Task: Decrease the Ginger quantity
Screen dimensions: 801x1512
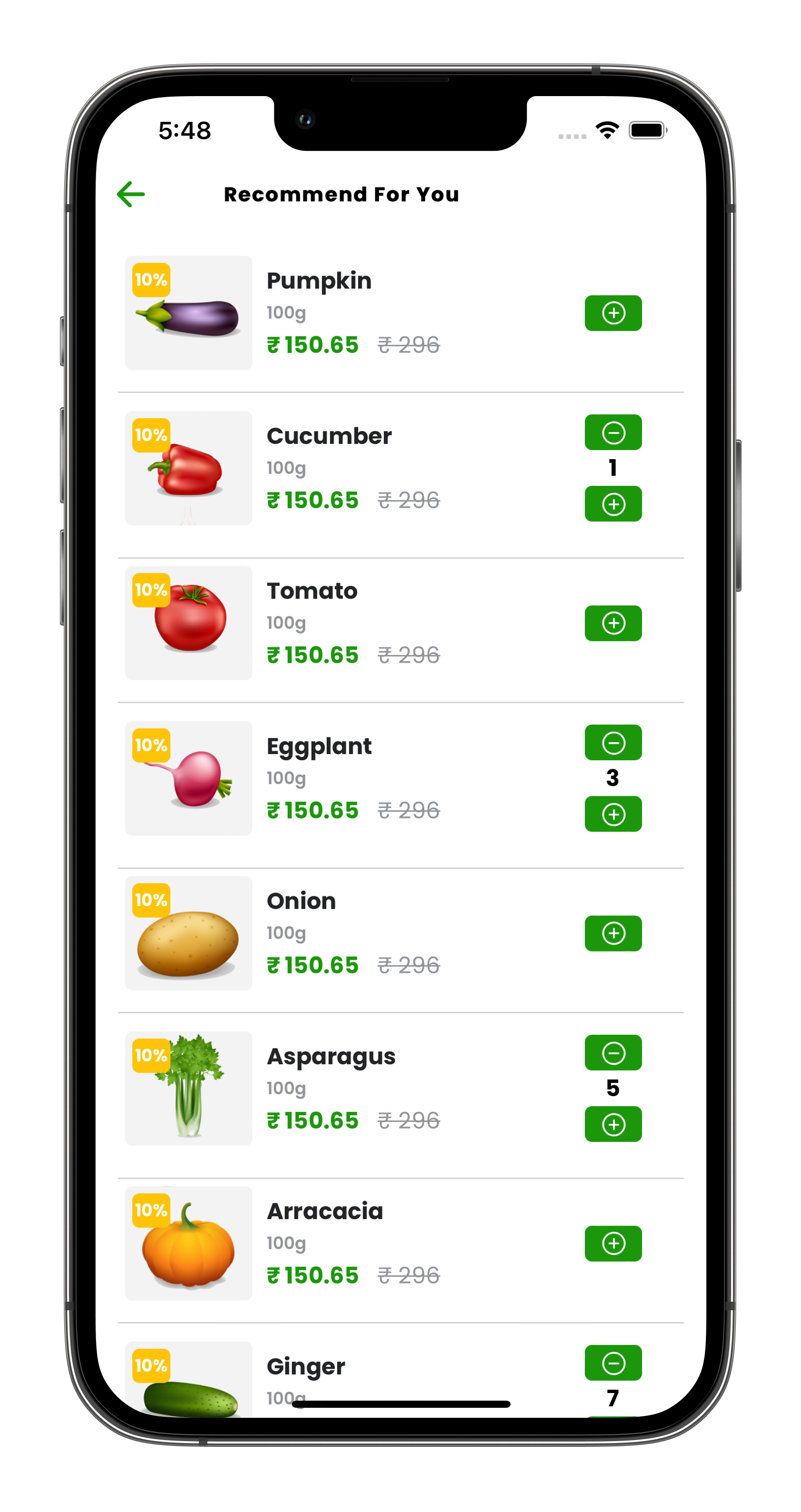Action: (x=613, y=1363)
